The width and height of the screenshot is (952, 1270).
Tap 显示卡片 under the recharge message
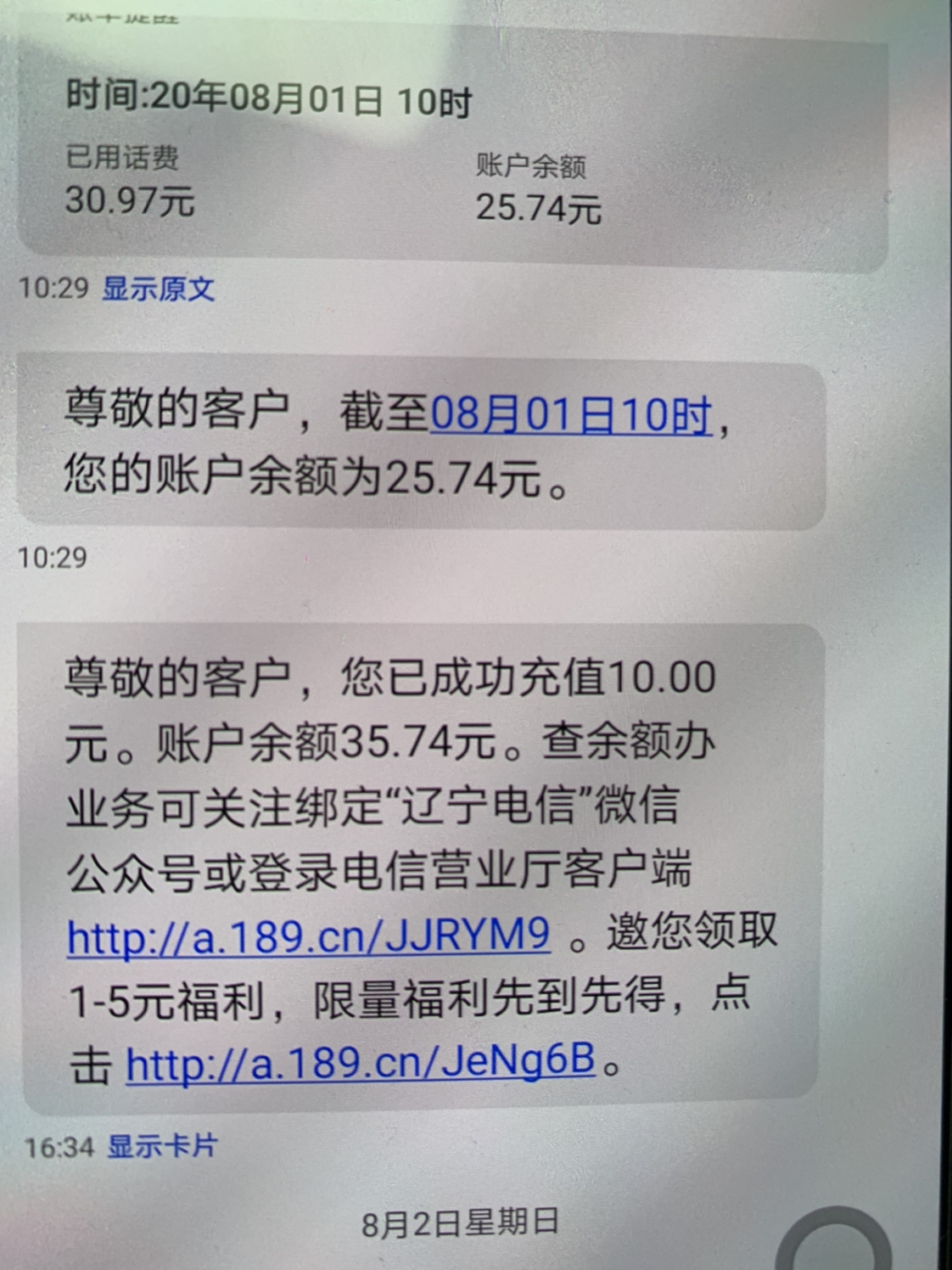pyautogui.click(x=162, y=1146)
